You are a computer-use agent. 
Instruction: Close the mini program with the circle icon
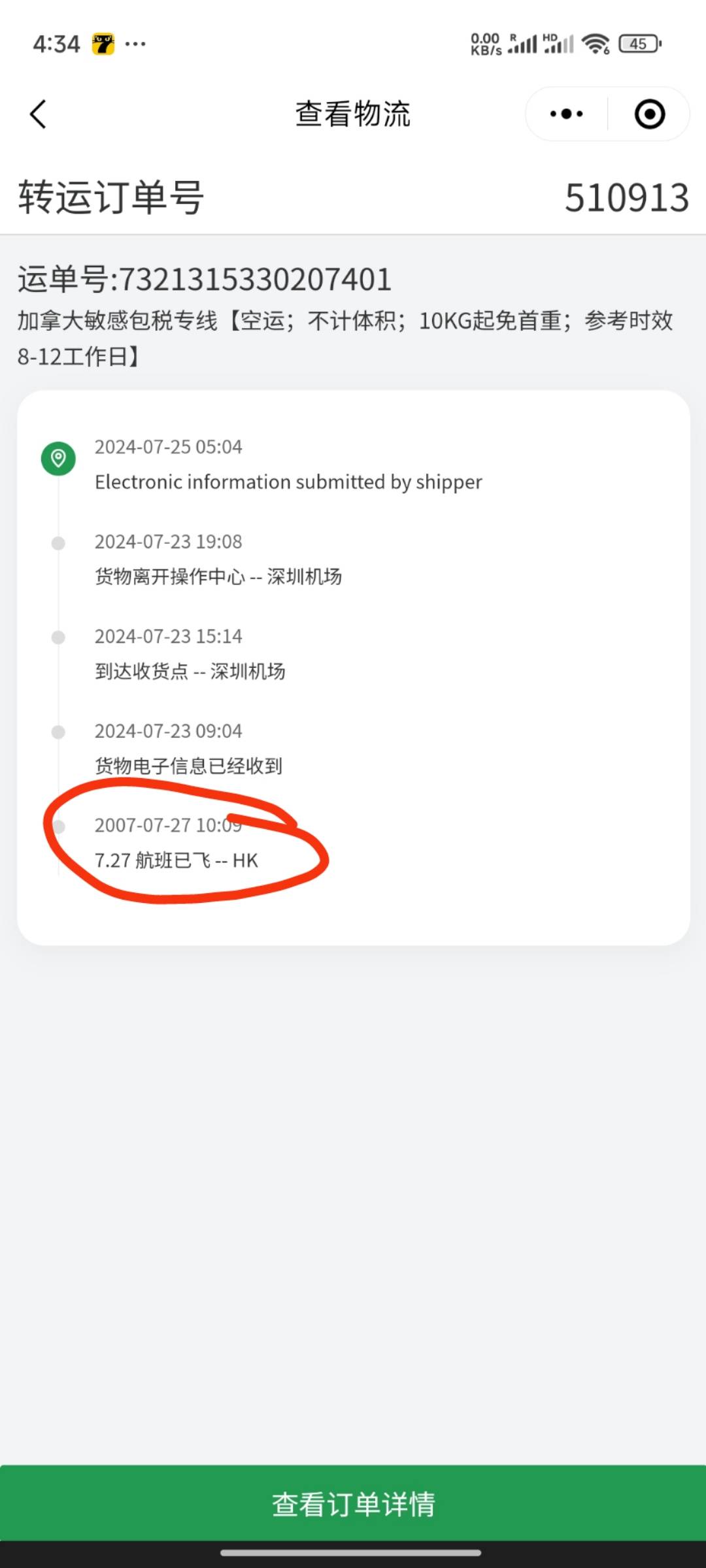point(649,114)
